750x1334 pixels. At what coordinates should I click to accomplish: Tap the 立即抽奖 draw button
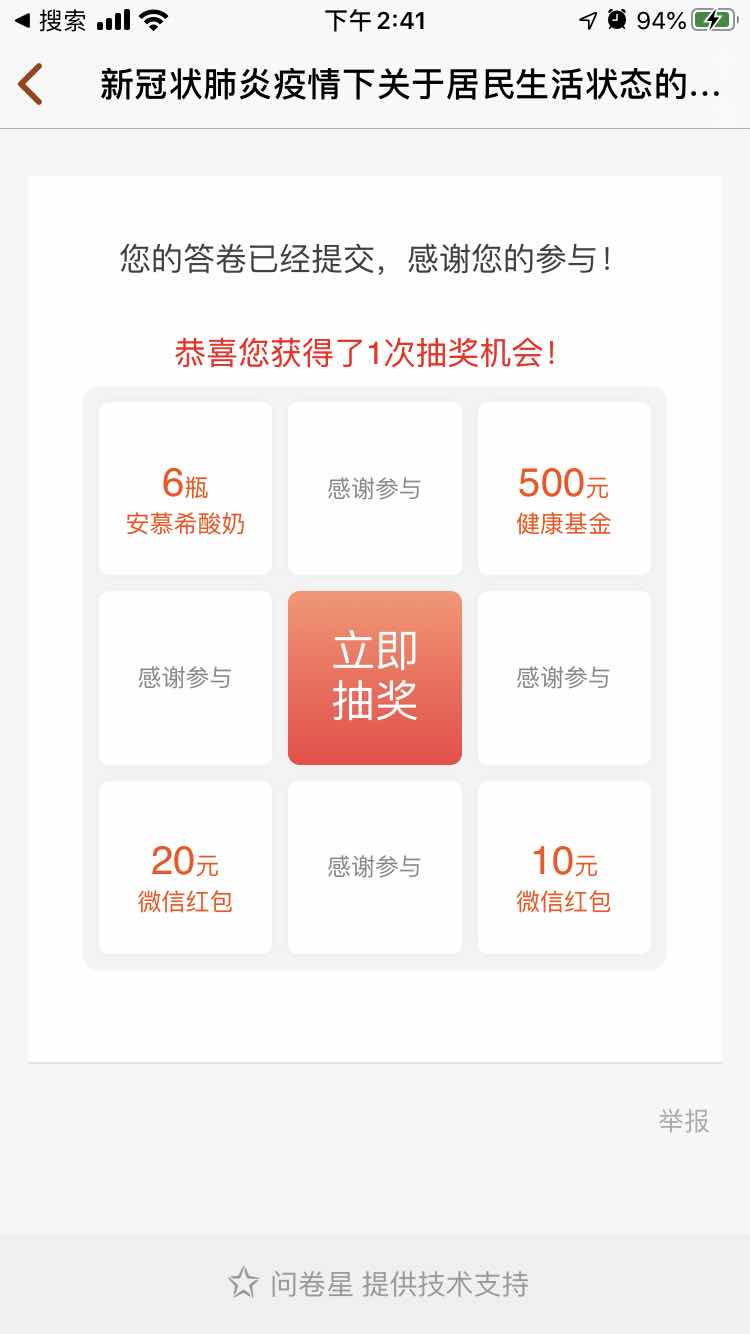(x=375, y=677)
